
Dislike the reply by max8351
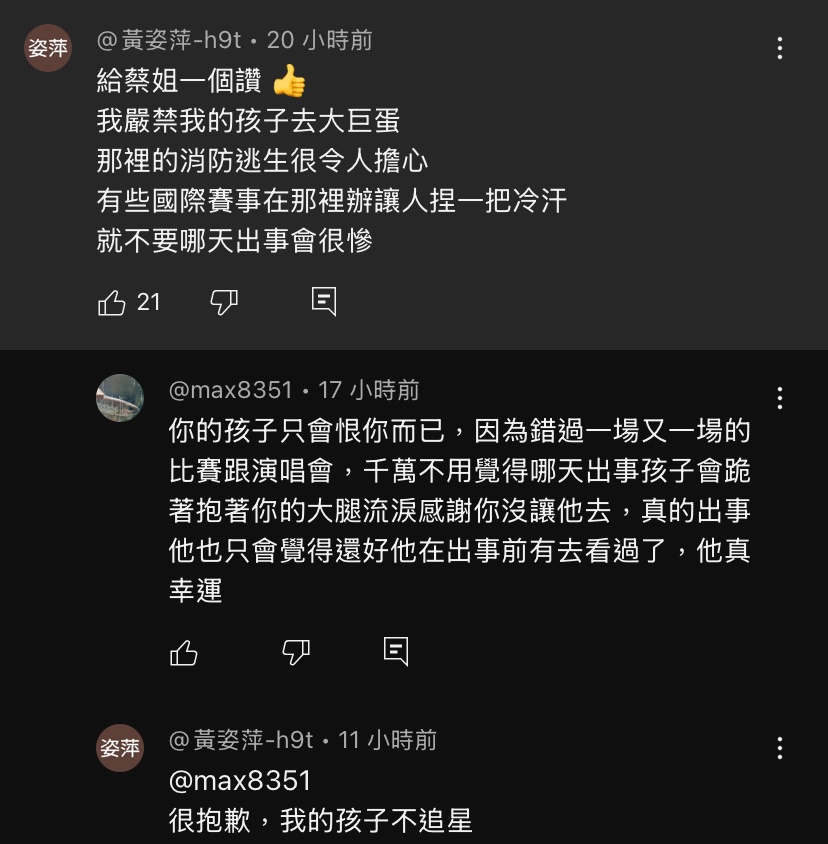pyautogui.click(x=296, y=653)
